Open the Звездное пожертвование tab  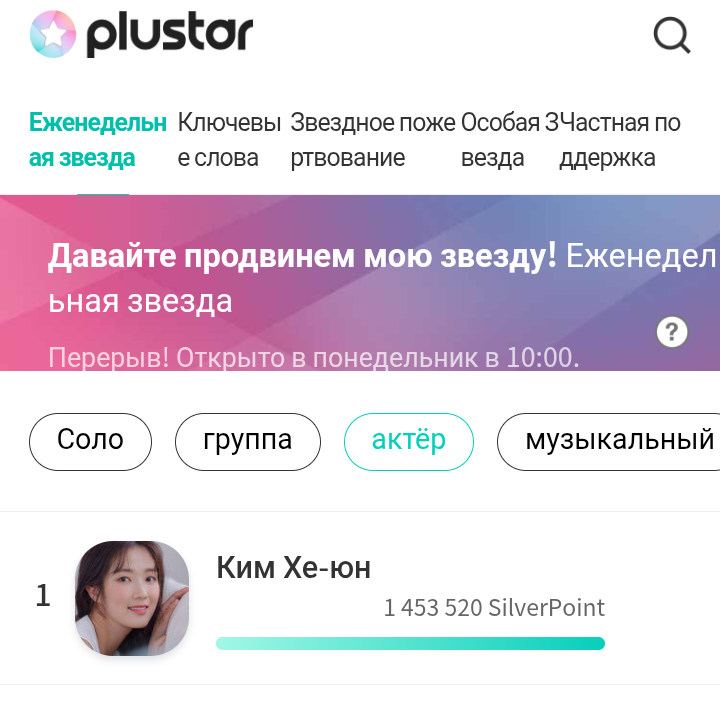point(372,140)
